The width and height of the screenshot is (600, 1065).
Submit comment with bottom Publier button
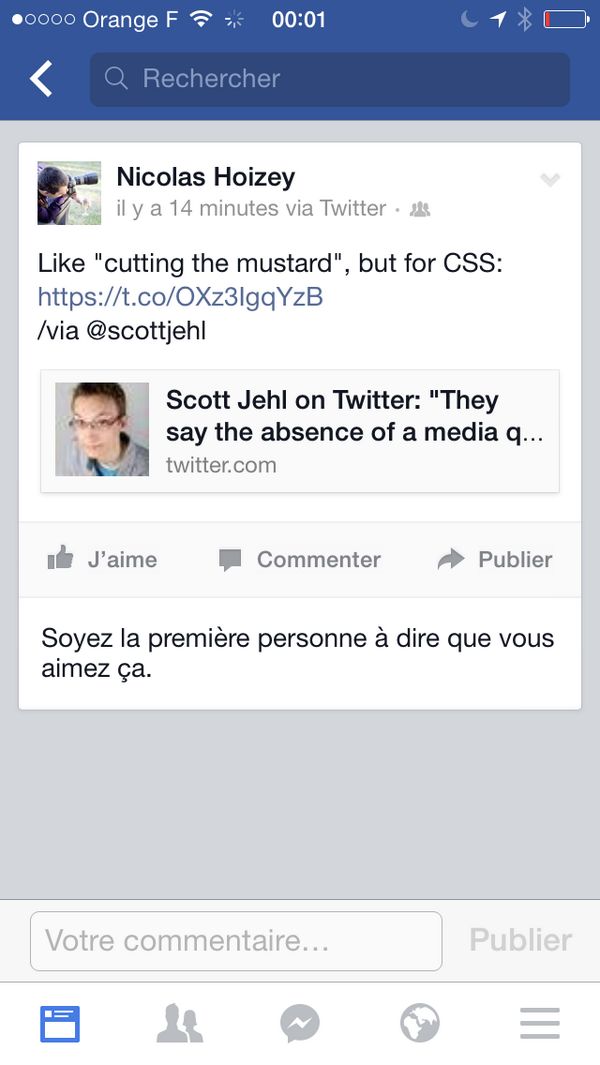[x=520, y=940]
